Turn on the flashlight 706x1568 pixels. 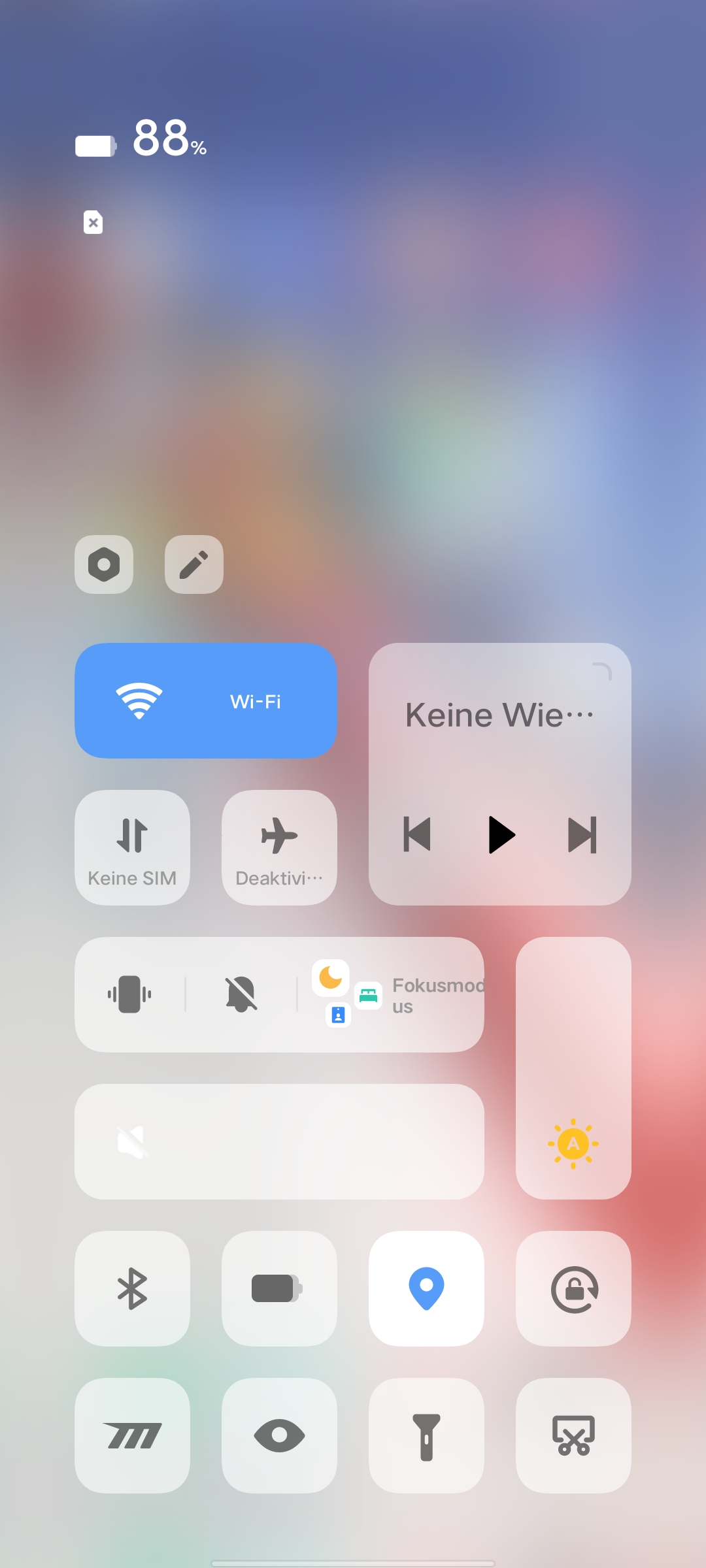click(x=427, y=1436)
